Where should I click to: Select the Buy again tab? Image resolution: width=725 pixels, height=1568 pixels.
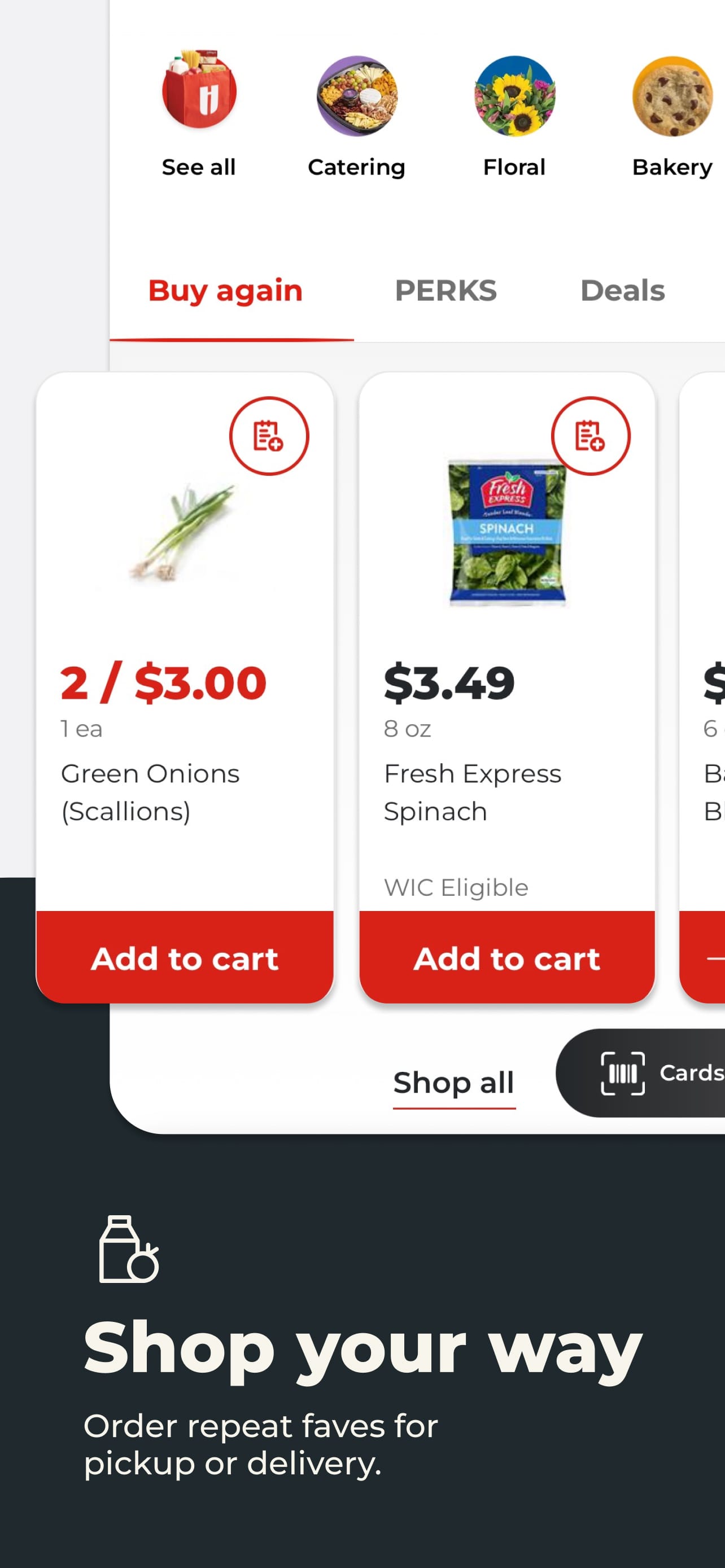[x=225, y=291]
